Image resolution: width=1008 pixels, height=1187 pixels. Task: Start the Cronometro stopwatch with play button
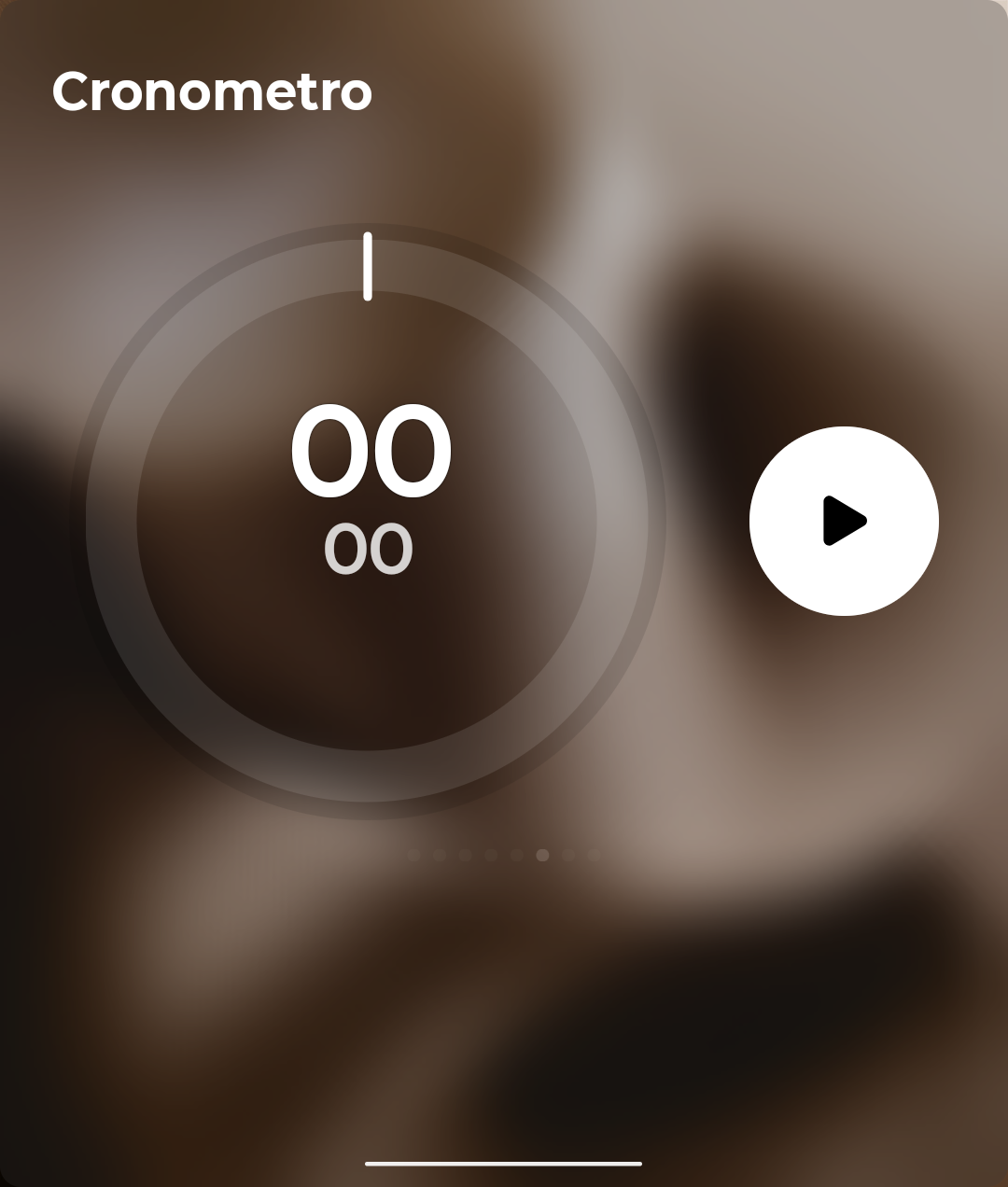click(844, 521)
